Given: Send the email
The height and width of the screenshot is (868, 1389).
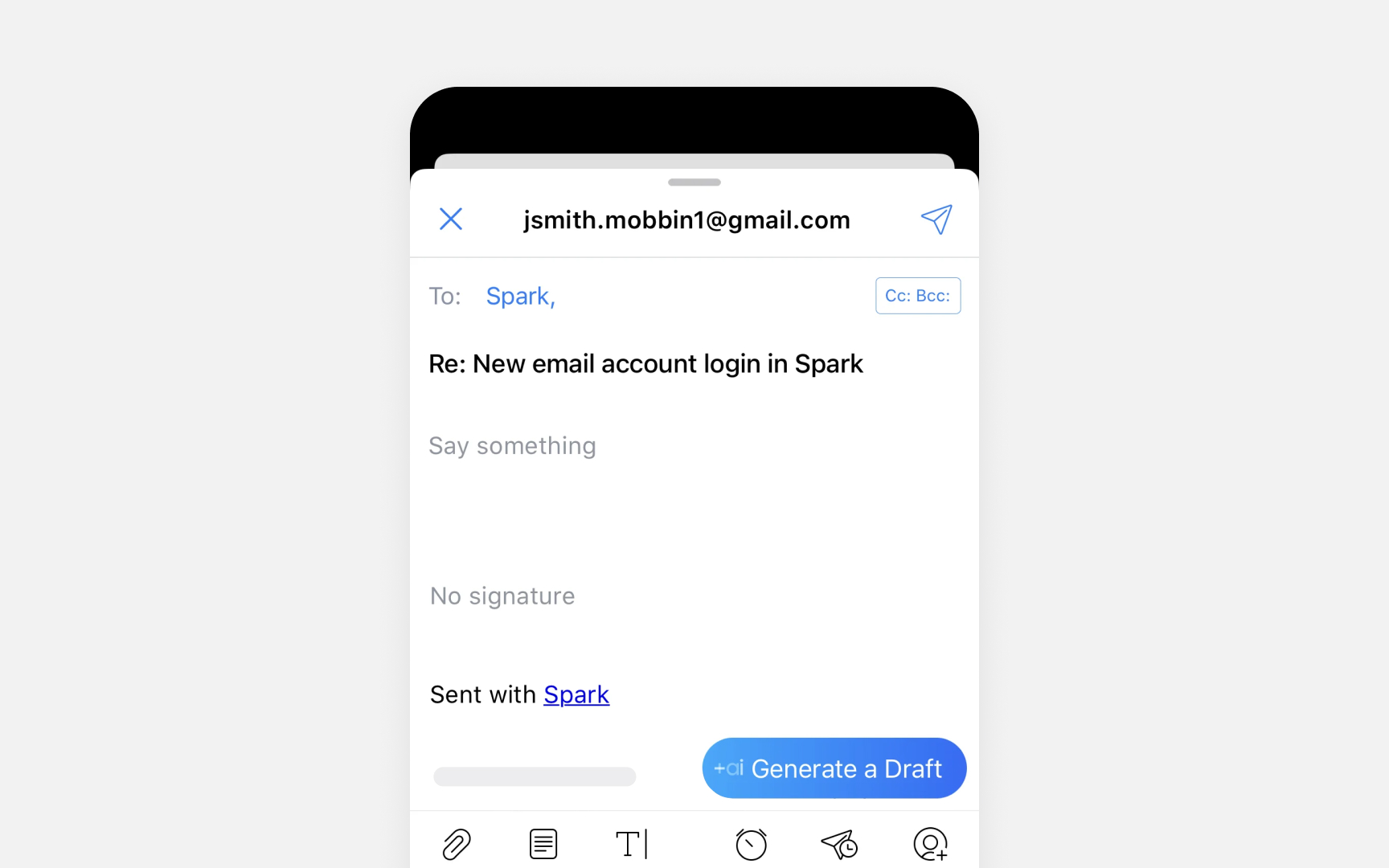Looking at the screenshot, I should pyautogui.click(x=936, y=219).
